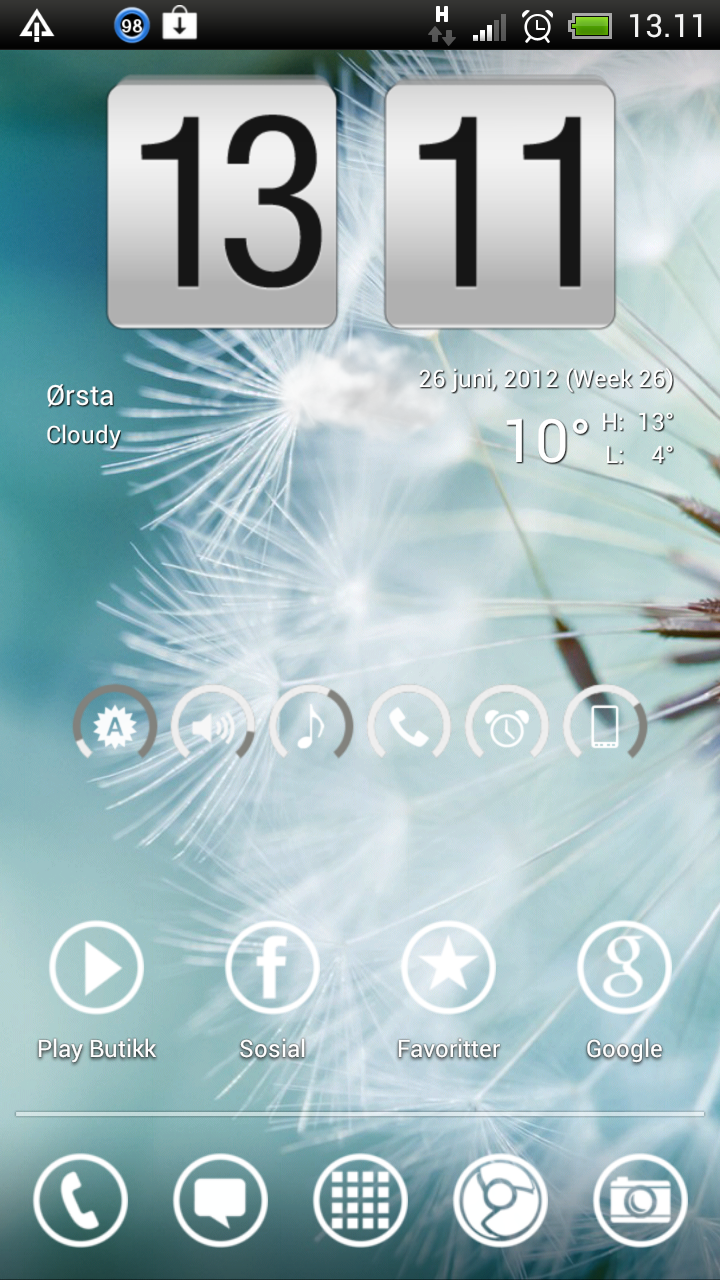The image size is (720, 1280).
Task: Tap the flip clock widget
Action: [360, 203]
